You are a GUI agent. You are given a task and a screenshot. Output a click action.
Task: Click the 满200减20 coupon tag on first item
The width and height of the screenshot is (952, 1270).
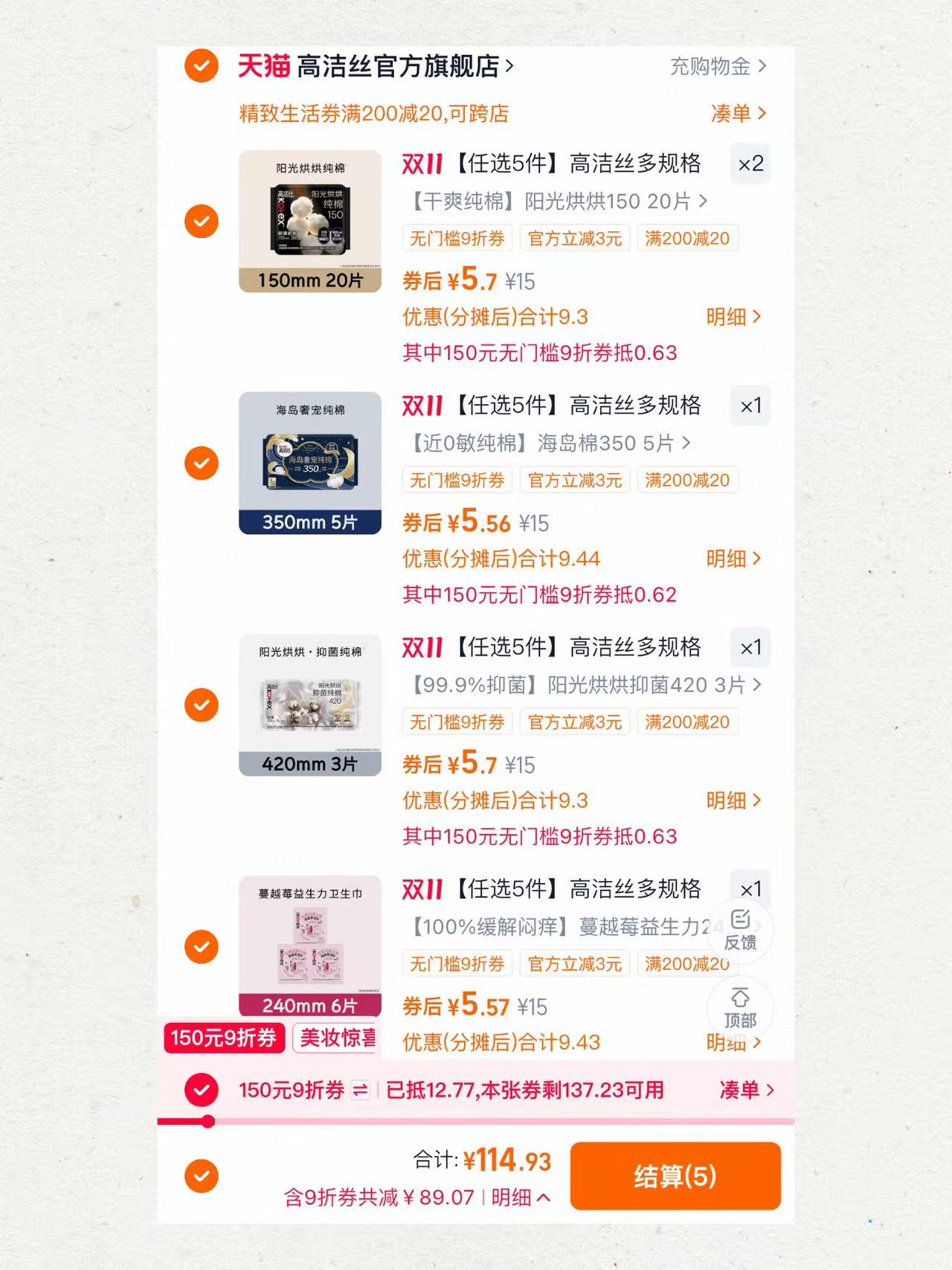(687, 238)
